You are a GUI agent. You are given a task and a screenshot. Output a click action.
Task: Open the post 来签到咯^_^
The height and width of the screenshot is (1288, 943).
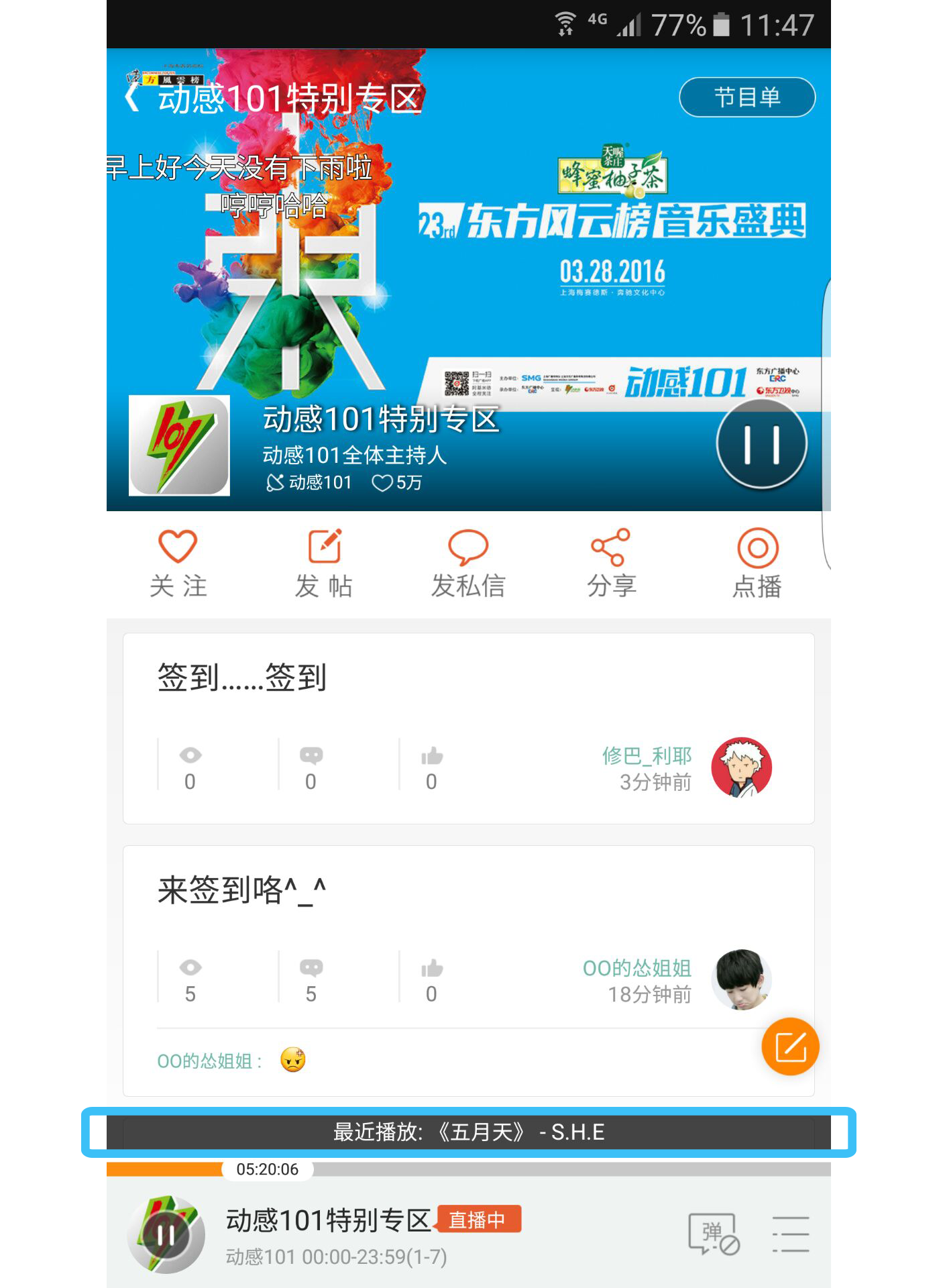pos(242,890)
